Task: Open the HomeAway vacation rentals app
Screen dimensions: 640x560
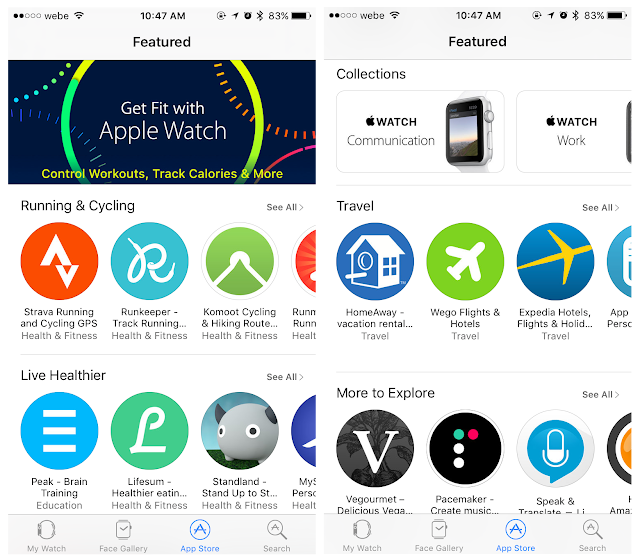Action: 375,261
